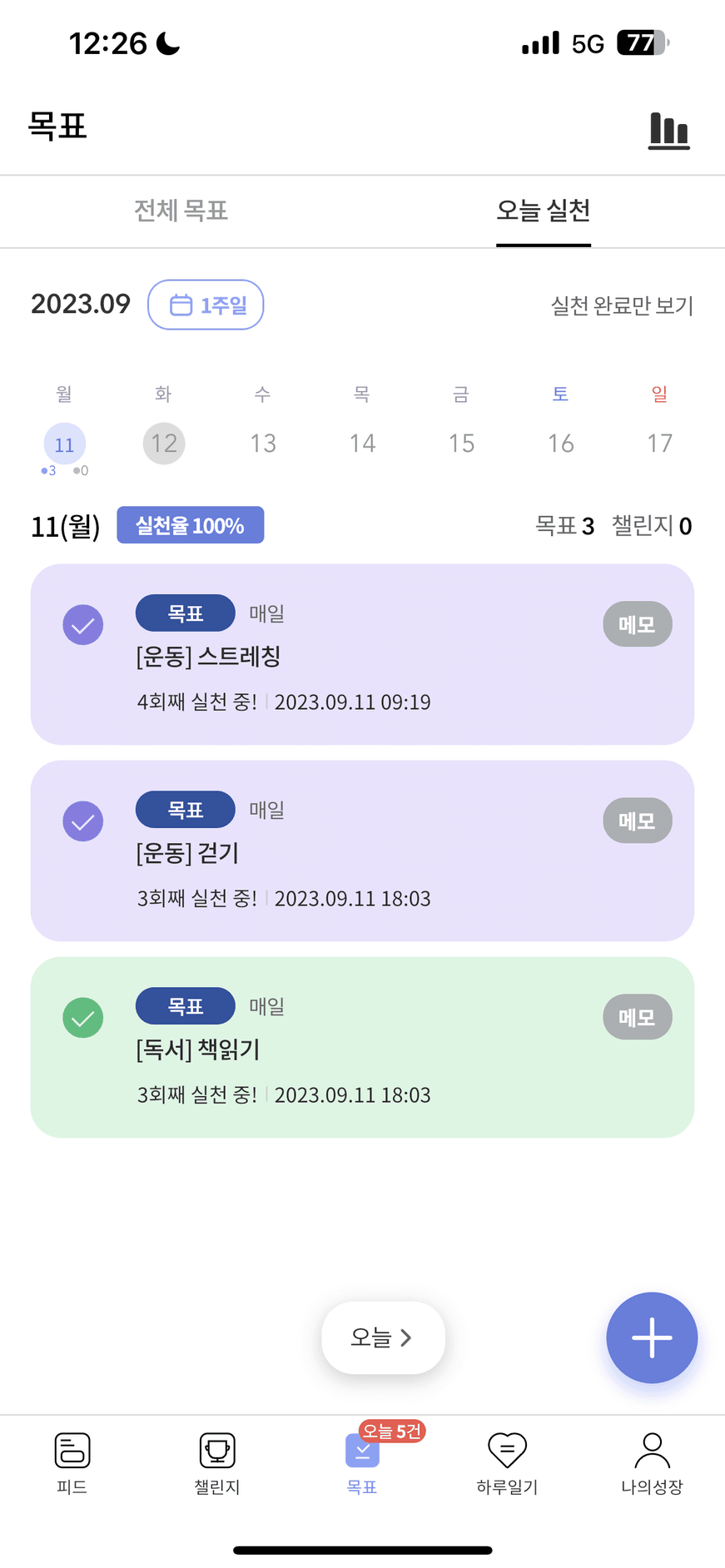Image resolution: width=725 pixels, height=1568 pixels.
Task: Tap the 1주일 calendar view button
Action: tap(206, 305)
